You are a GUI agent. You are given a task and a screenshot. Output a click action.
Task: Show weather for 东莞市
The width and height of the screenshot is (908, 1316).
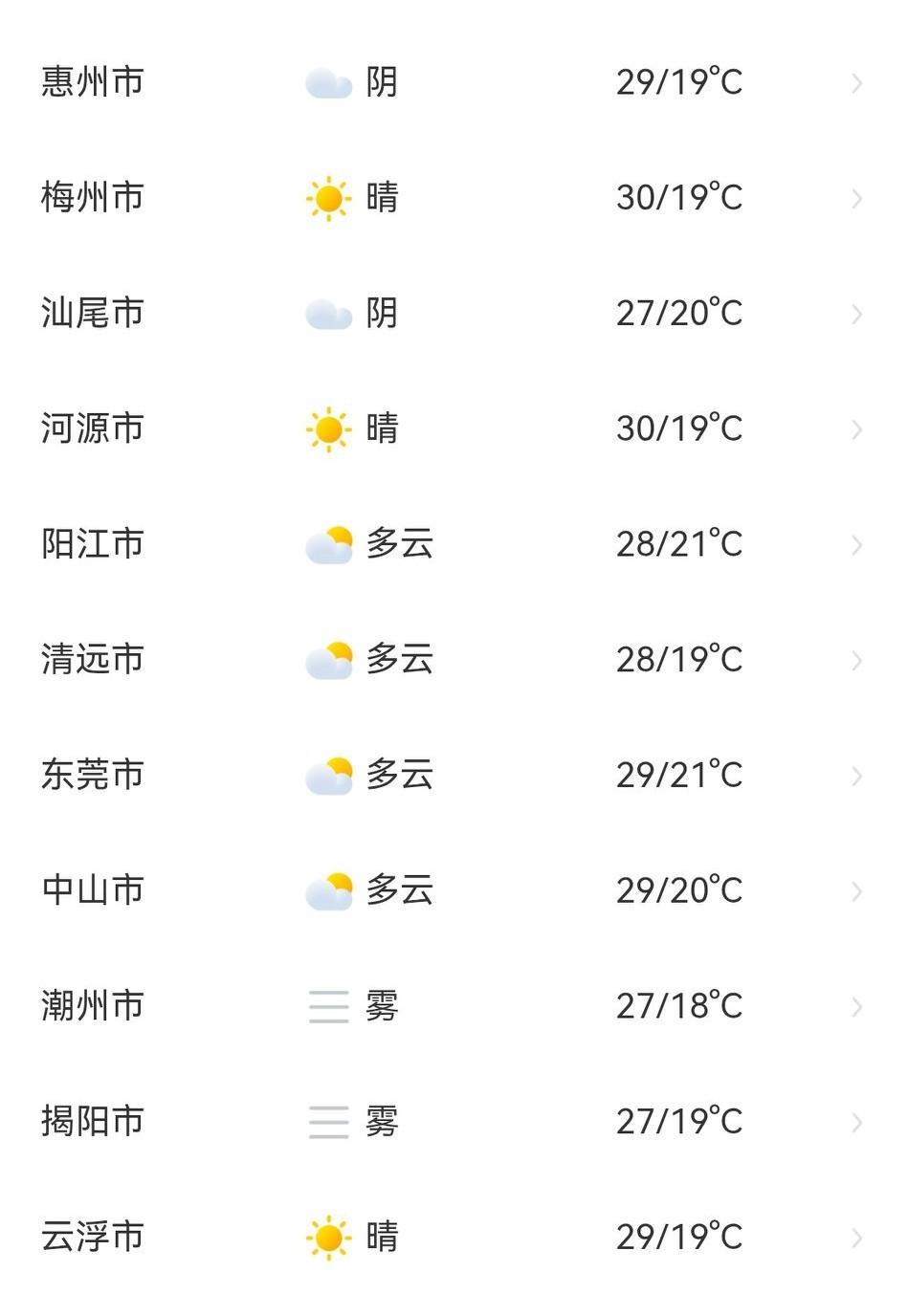(x=454, y=776)
